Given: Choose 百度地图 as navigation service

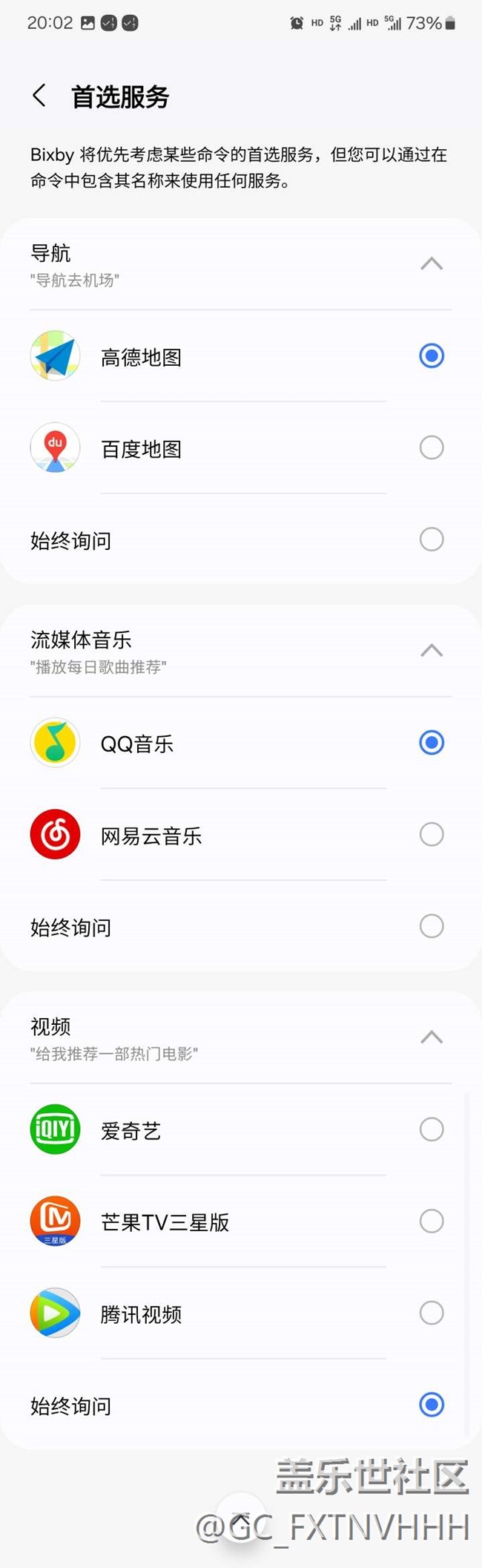Looking at the screenshot, I should tap(241, 448).
